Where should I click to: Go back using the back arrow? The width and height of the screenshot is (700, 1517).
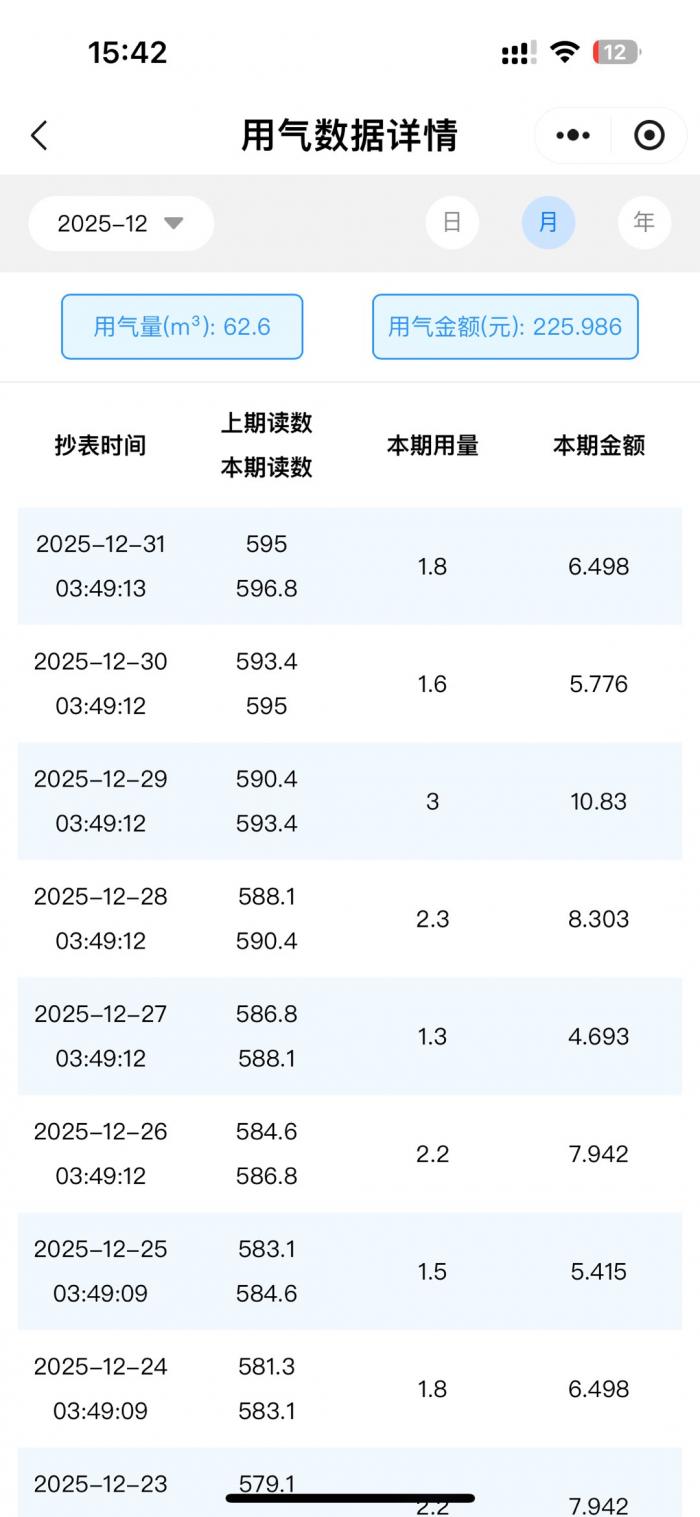pyautogui.click(x=40, y=135)
